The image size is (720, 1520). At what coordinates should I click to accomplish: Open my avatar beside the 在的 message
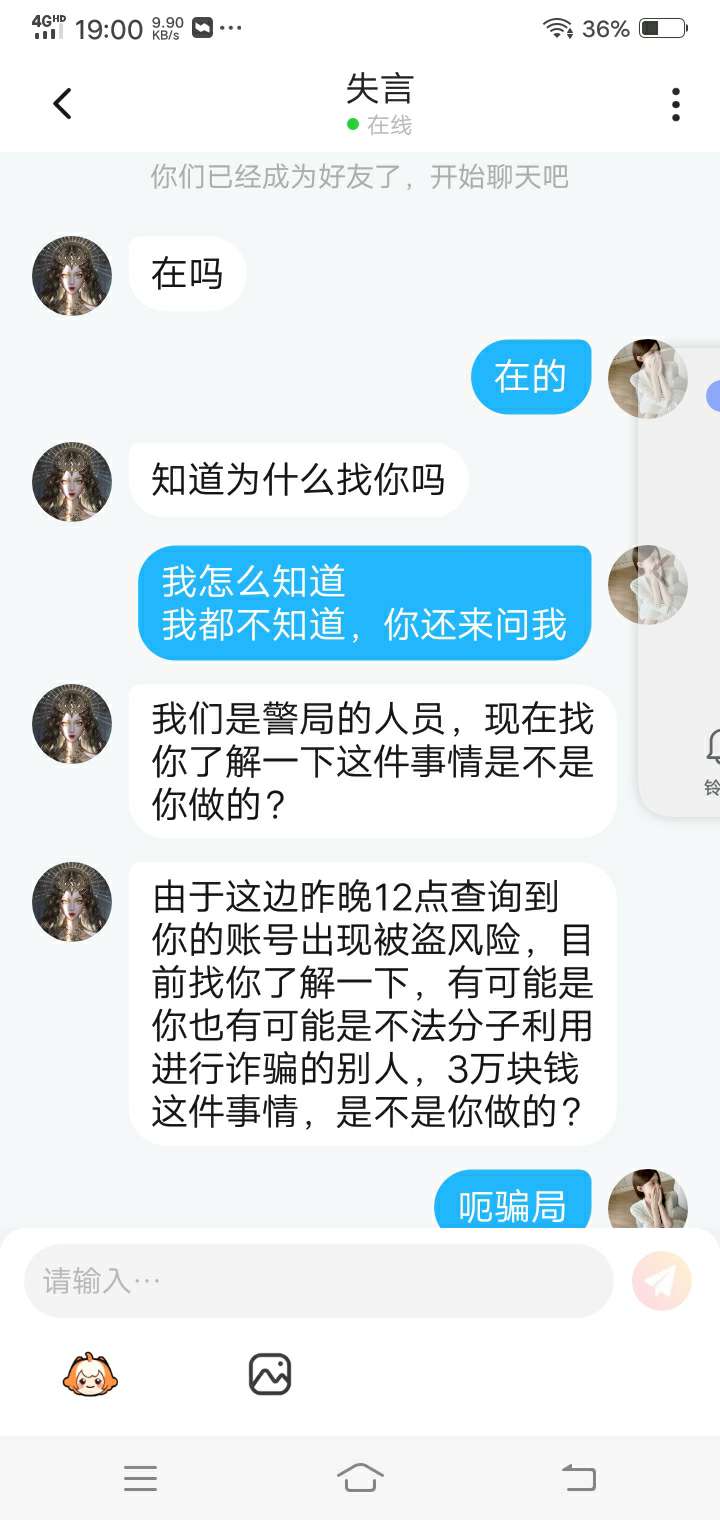pos(647,378)
